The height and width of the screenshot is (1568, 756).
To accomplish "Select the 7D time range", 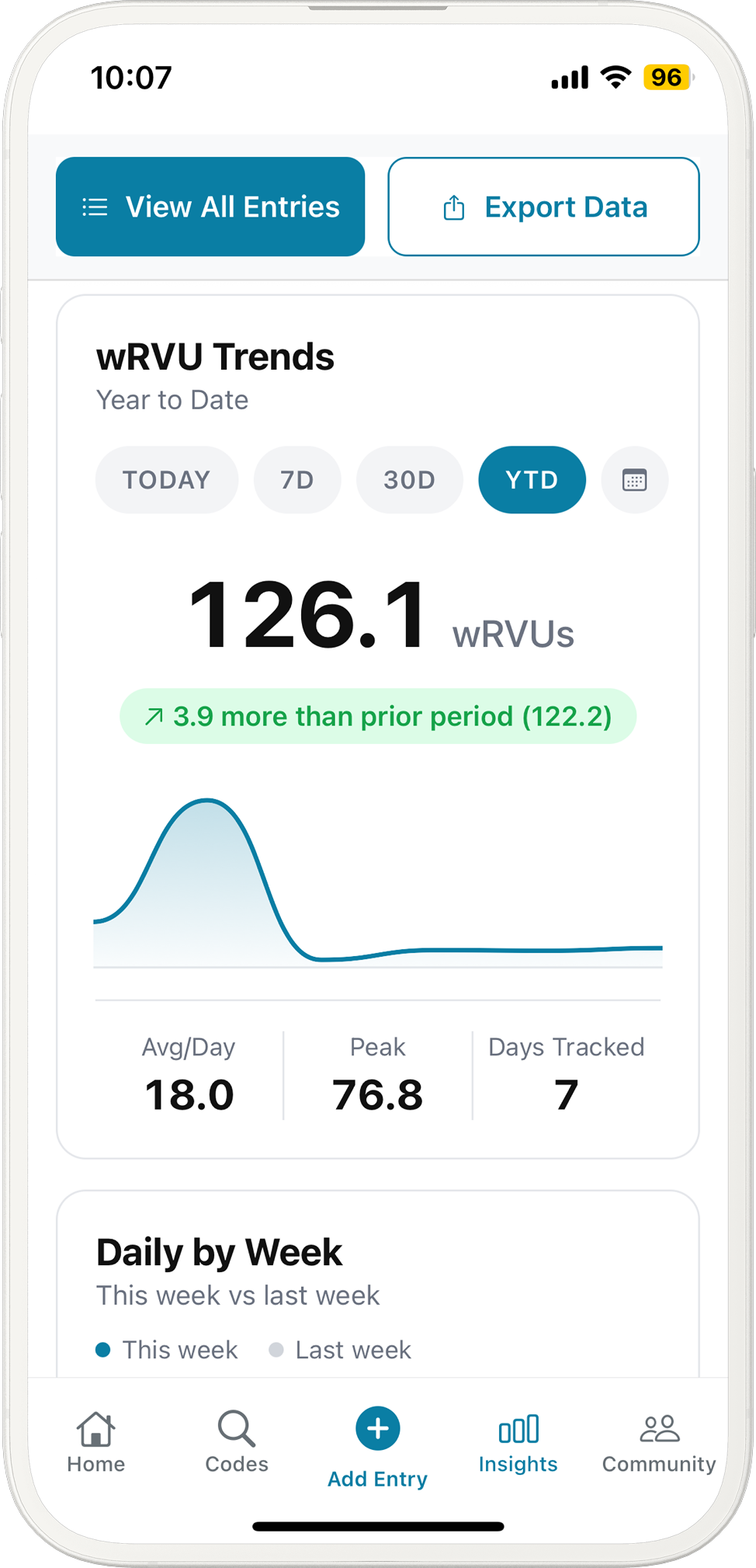I will tap(297, 480).
